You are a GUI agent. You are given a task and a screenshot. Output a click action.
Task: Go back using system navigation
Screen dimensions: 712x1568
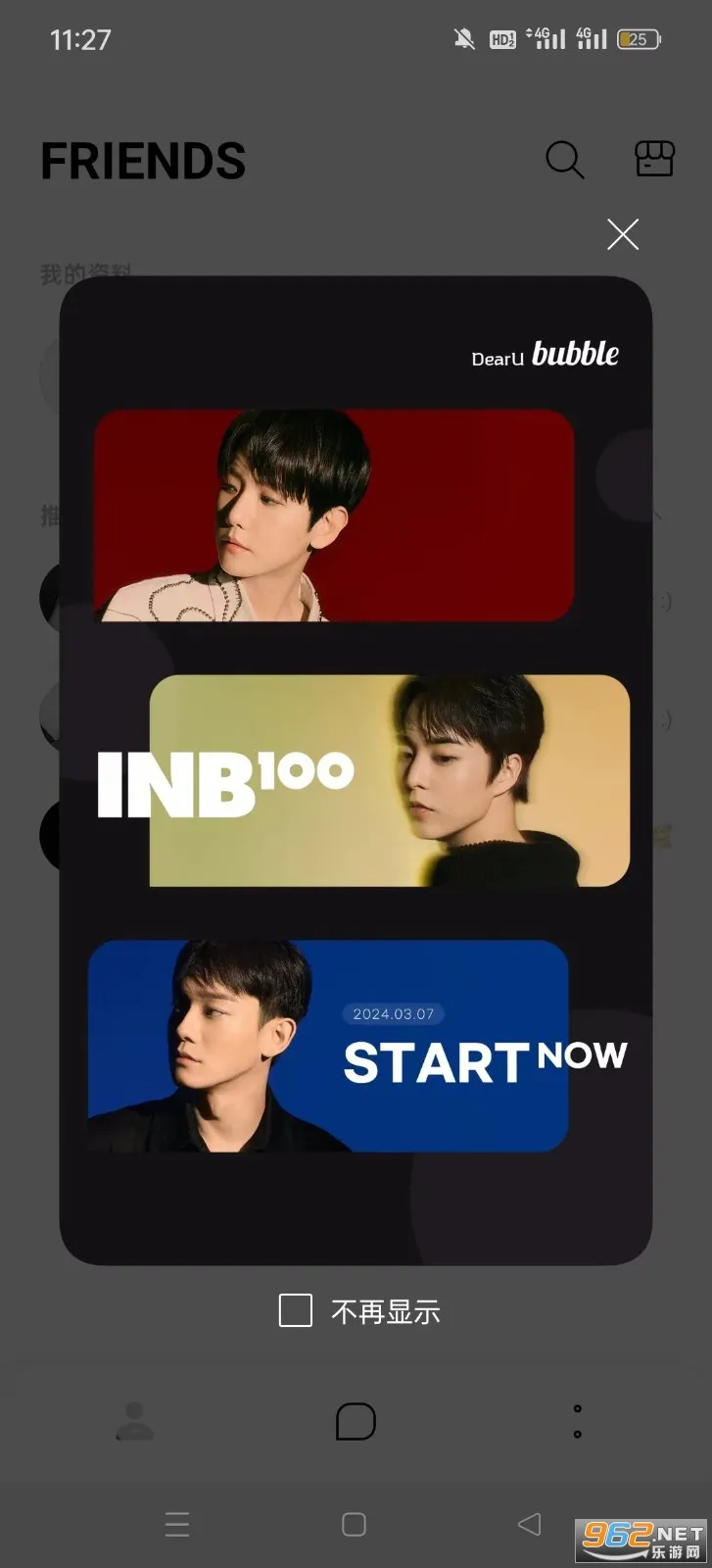tap(529, 1524)
